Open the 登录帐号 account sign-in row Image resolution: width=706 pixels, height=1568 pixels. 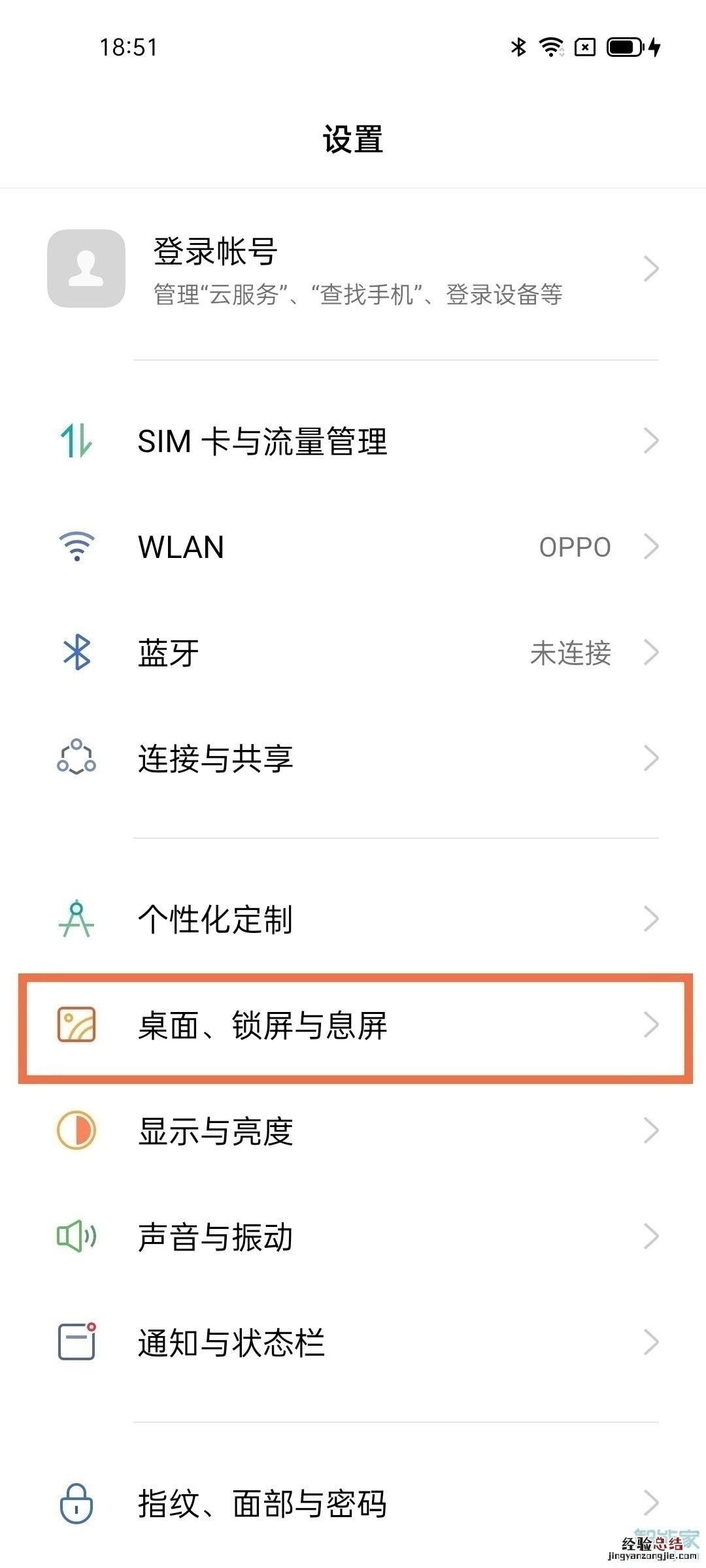353,269
